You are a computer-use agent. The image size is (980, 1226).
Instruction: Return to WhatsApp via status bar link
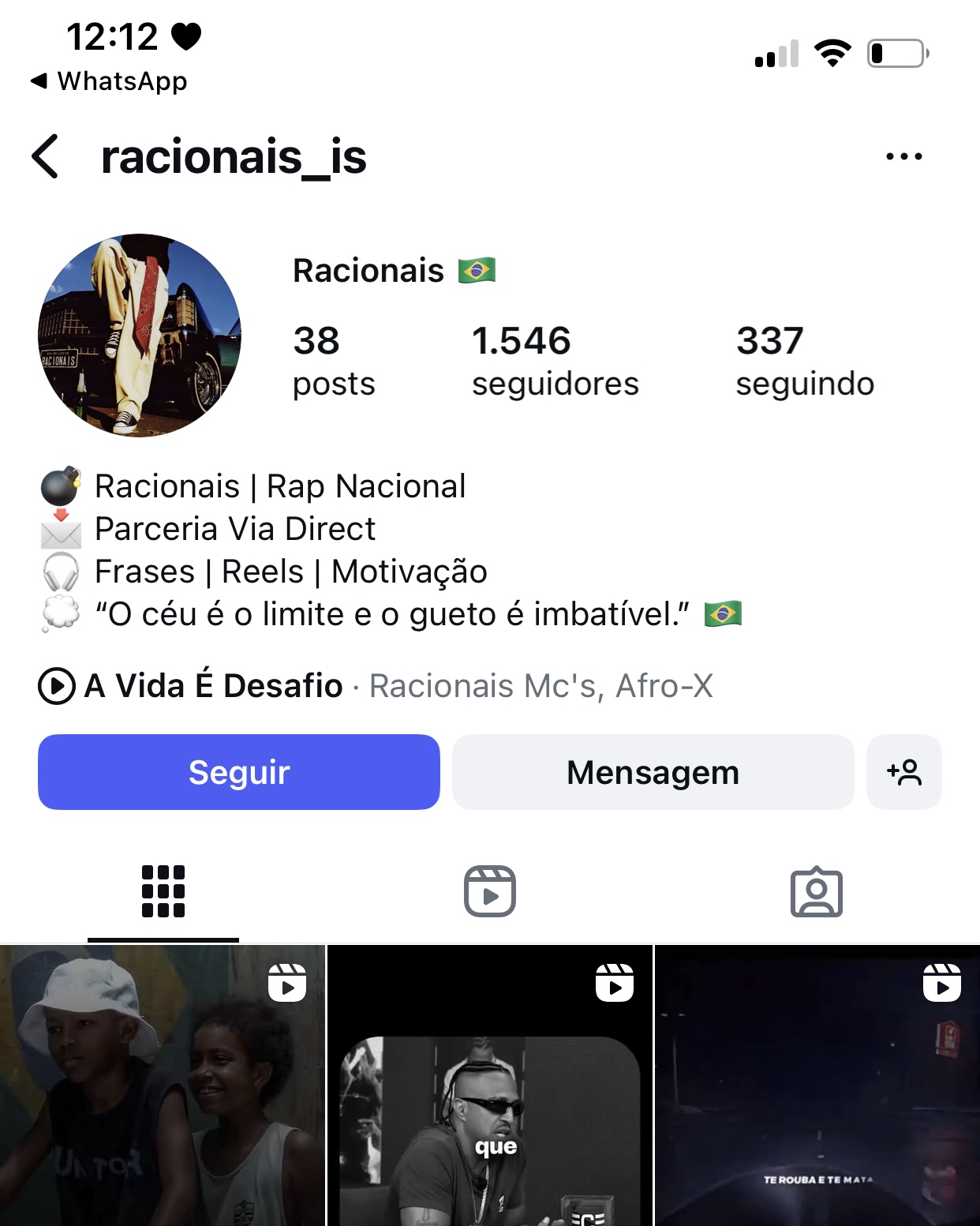coord(109,81)
